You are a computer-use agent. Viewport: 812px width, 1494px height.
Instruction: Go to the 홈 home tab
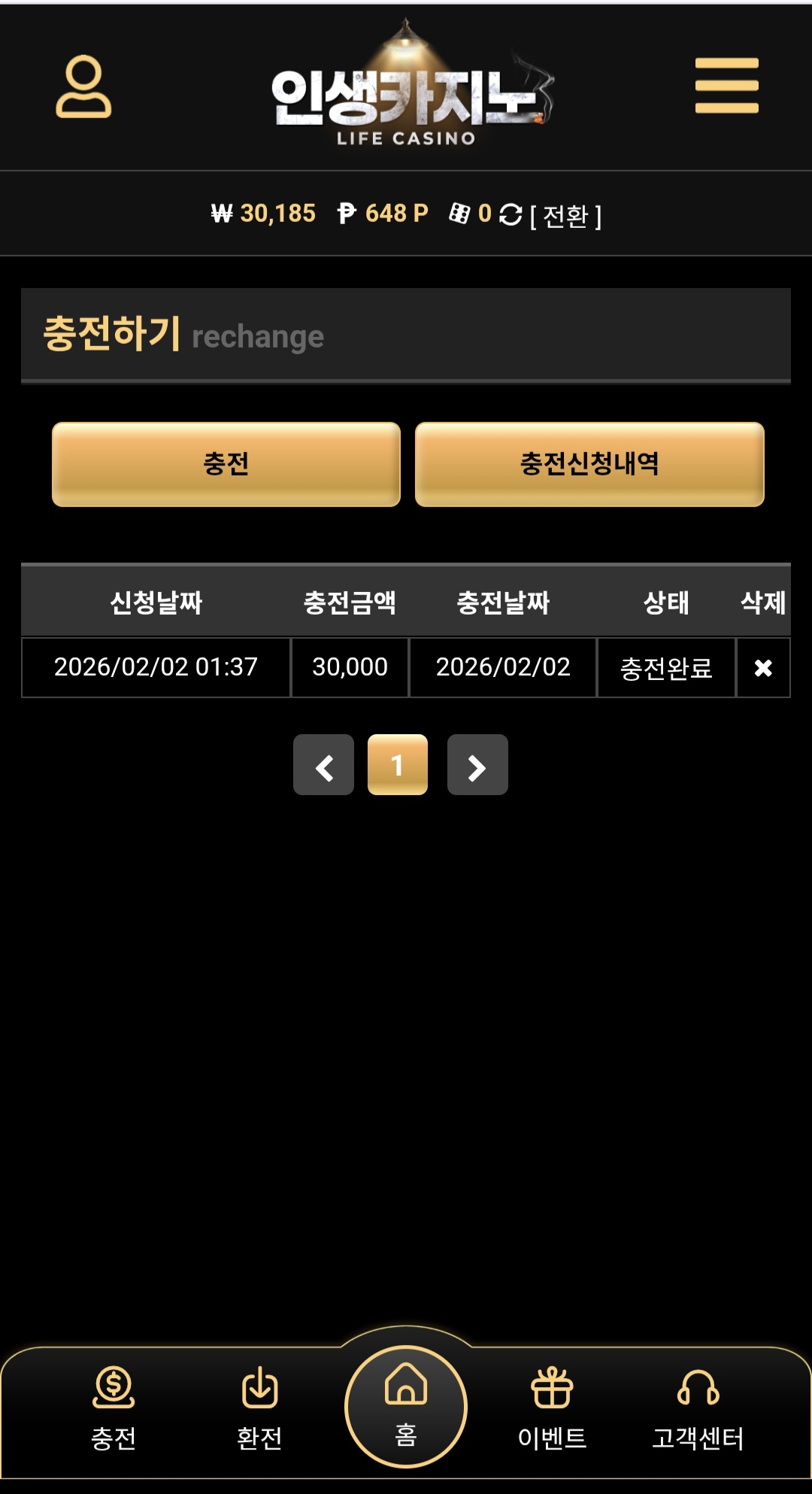point(406,1405)
